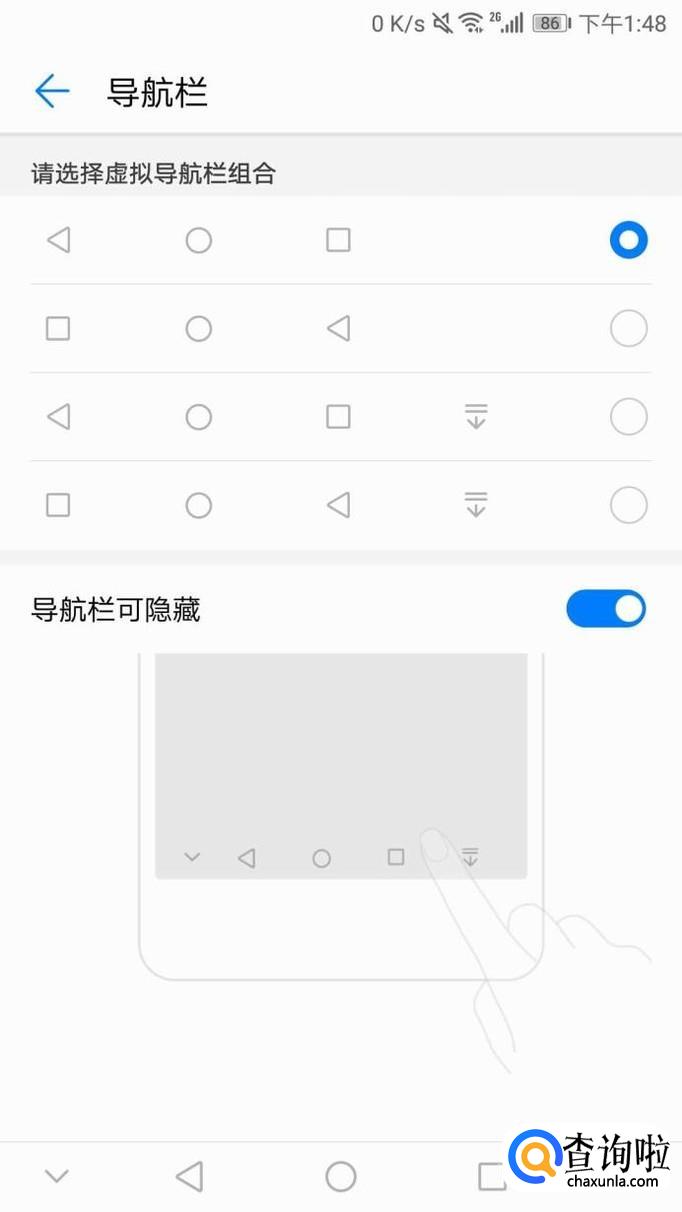Pick back-home-recents layout with notification pull-down
Screen dimensions: 682x1212
click(628, 416)
